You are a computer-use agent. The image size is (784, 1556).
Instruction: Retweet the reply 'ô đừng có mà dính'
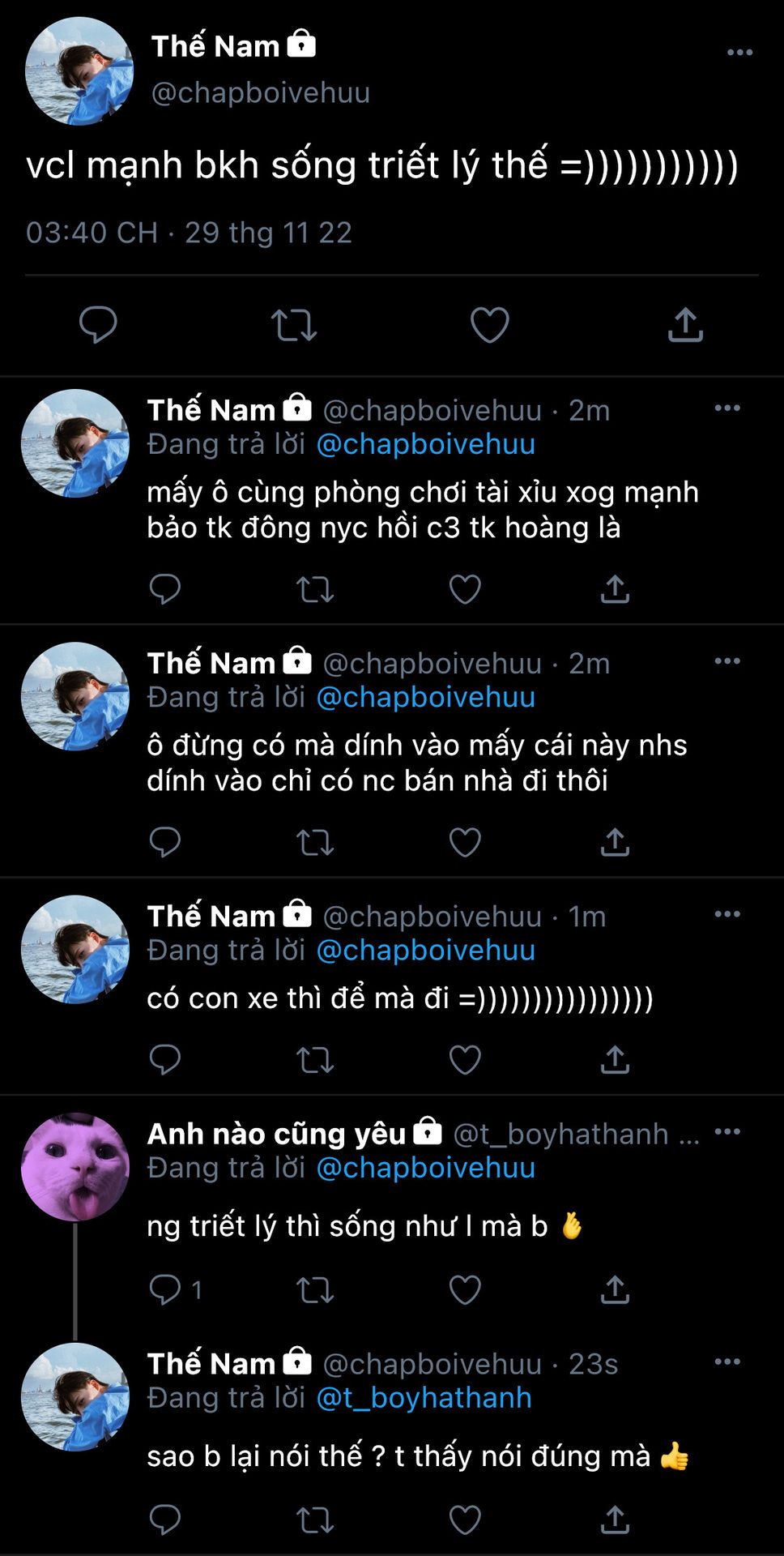(315, 843)
